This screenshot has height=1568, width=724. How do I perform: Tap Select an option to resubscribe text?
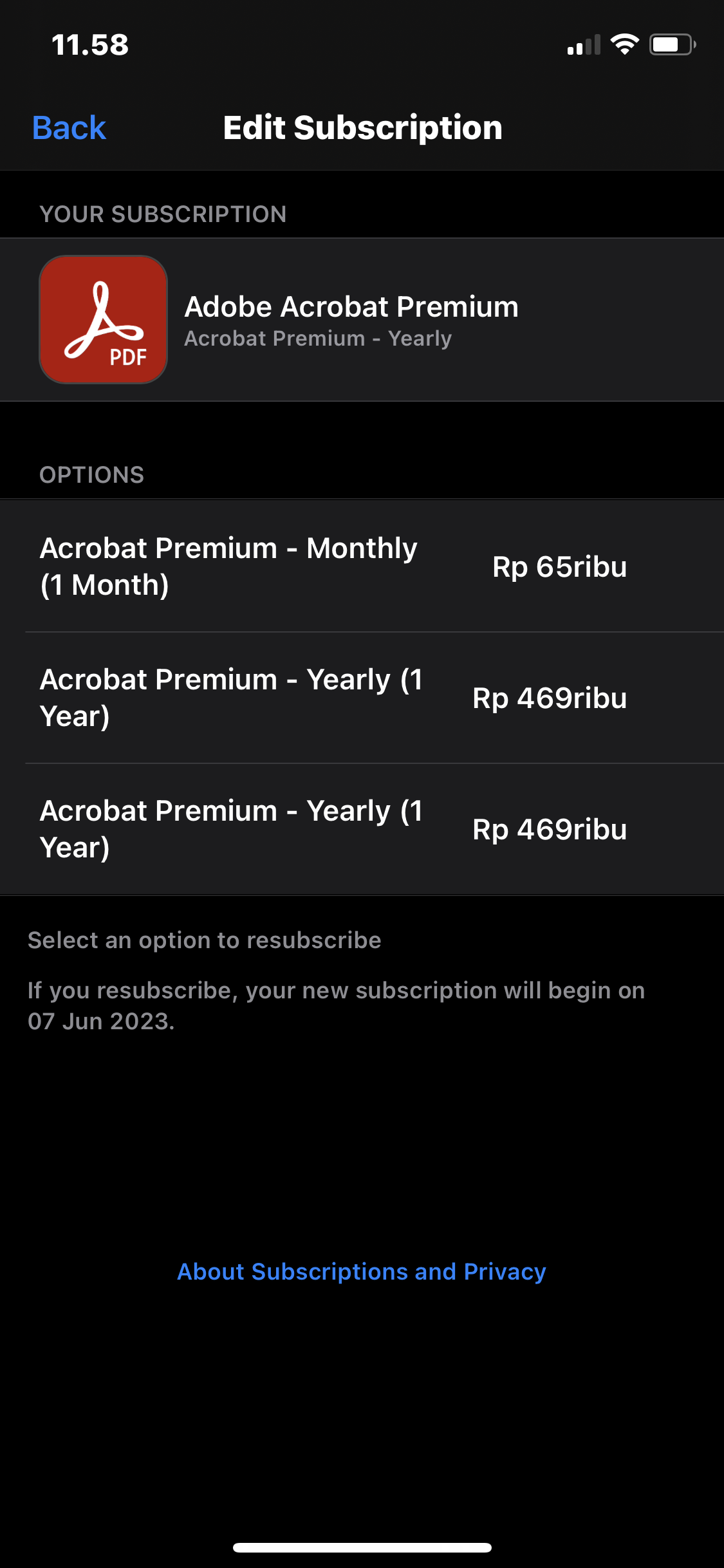(203, 939)
